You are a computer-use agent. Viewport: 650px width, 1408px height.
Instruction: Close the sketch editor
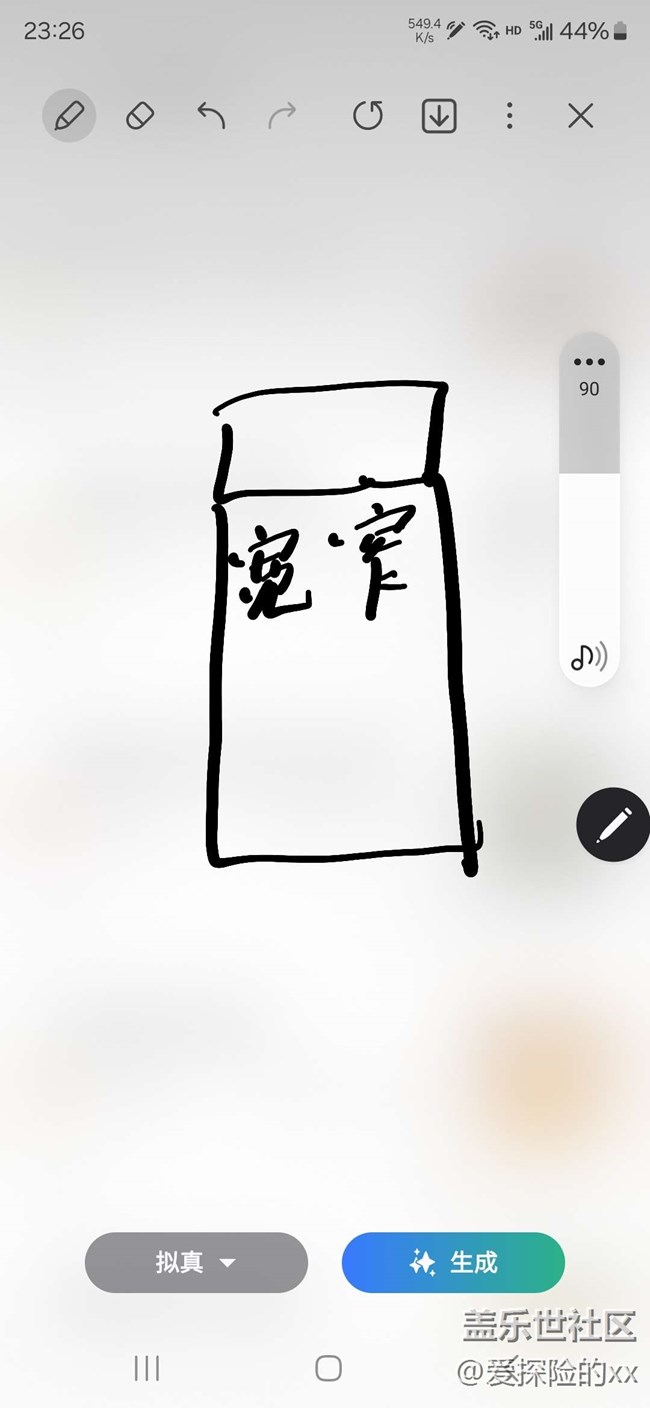tap(581, 117)
